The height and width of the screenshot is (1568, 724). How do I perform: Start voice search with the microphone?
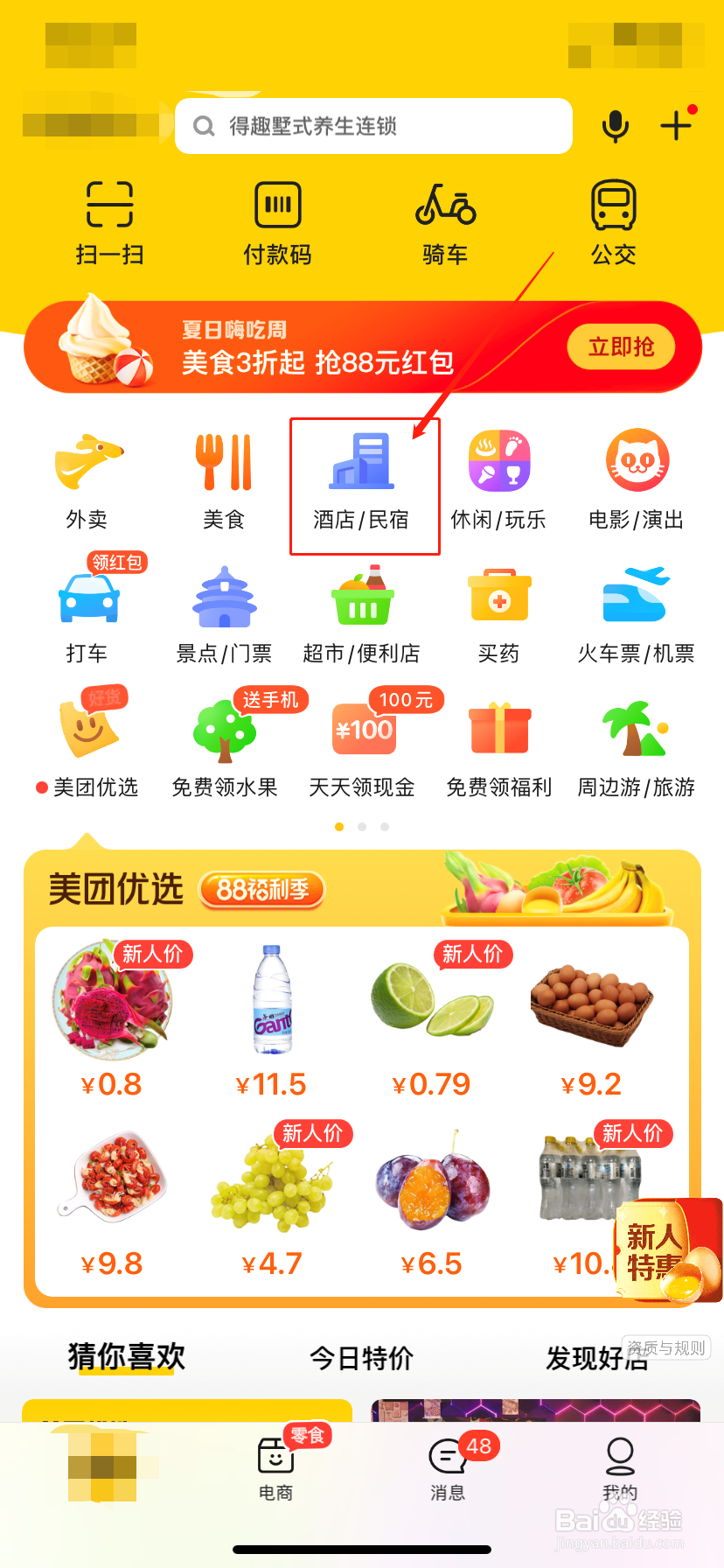pos(616,127)
